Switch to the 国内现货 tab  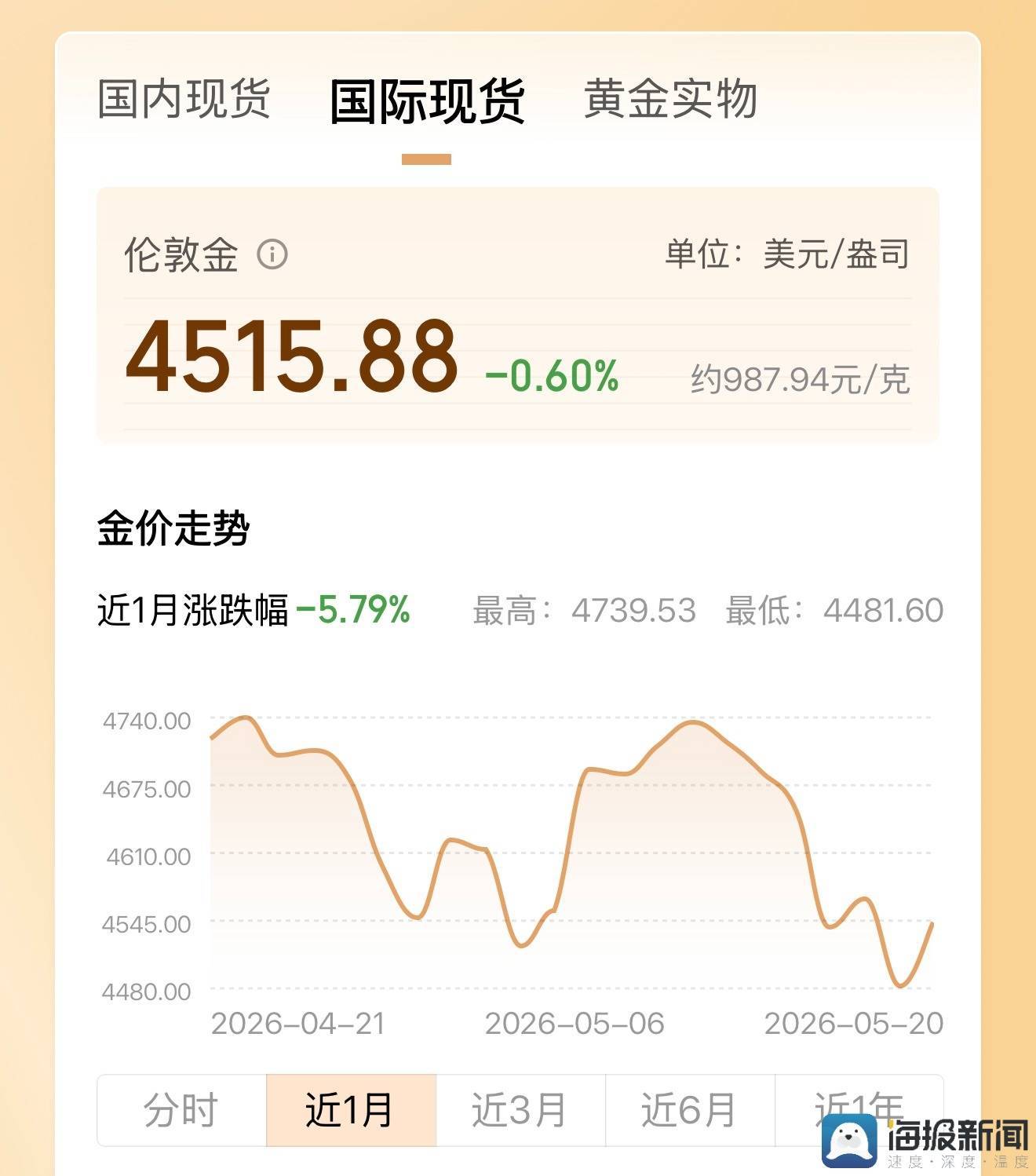pos(184,99)
